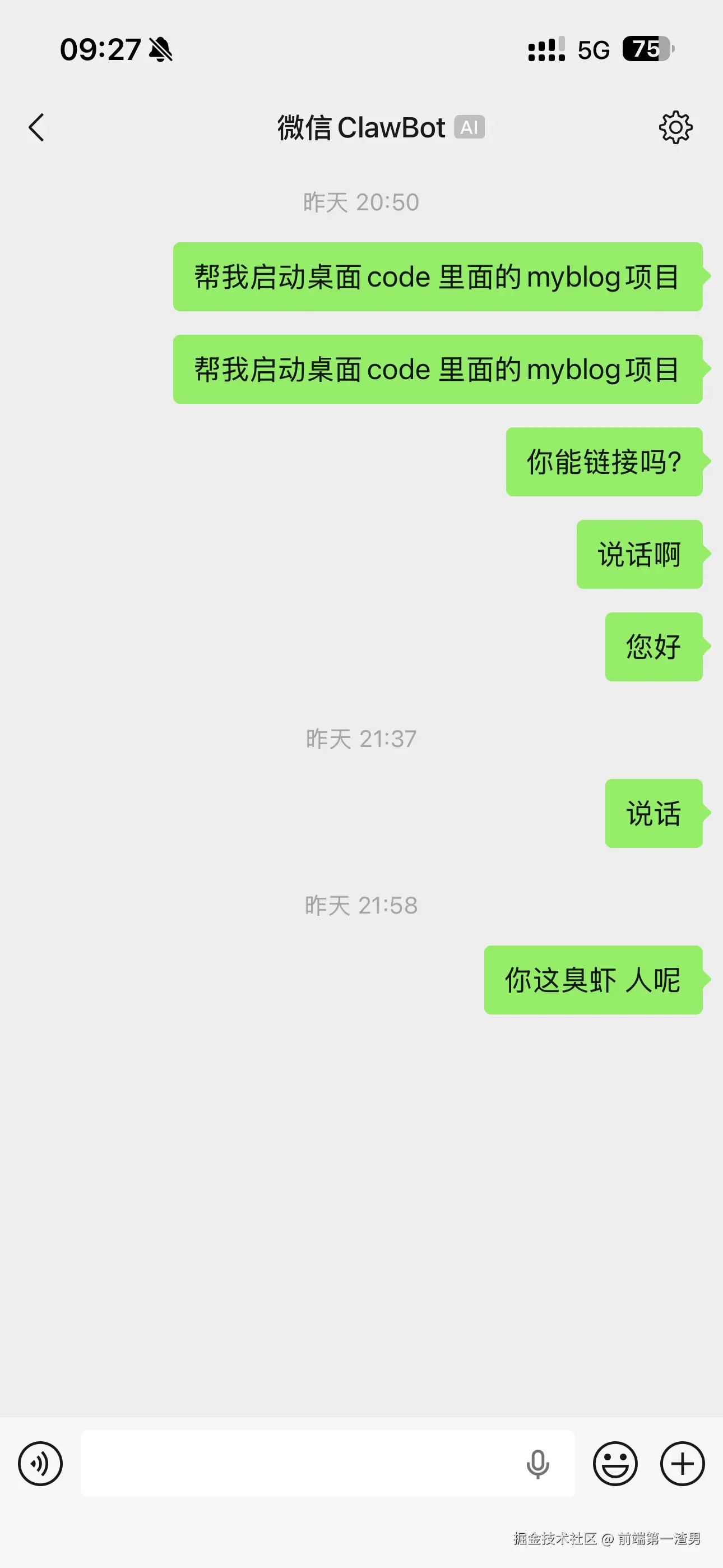The height and width of the screenshot is (1568, 723).
Task: Select the message '您好'
Action: coord(653,648)
